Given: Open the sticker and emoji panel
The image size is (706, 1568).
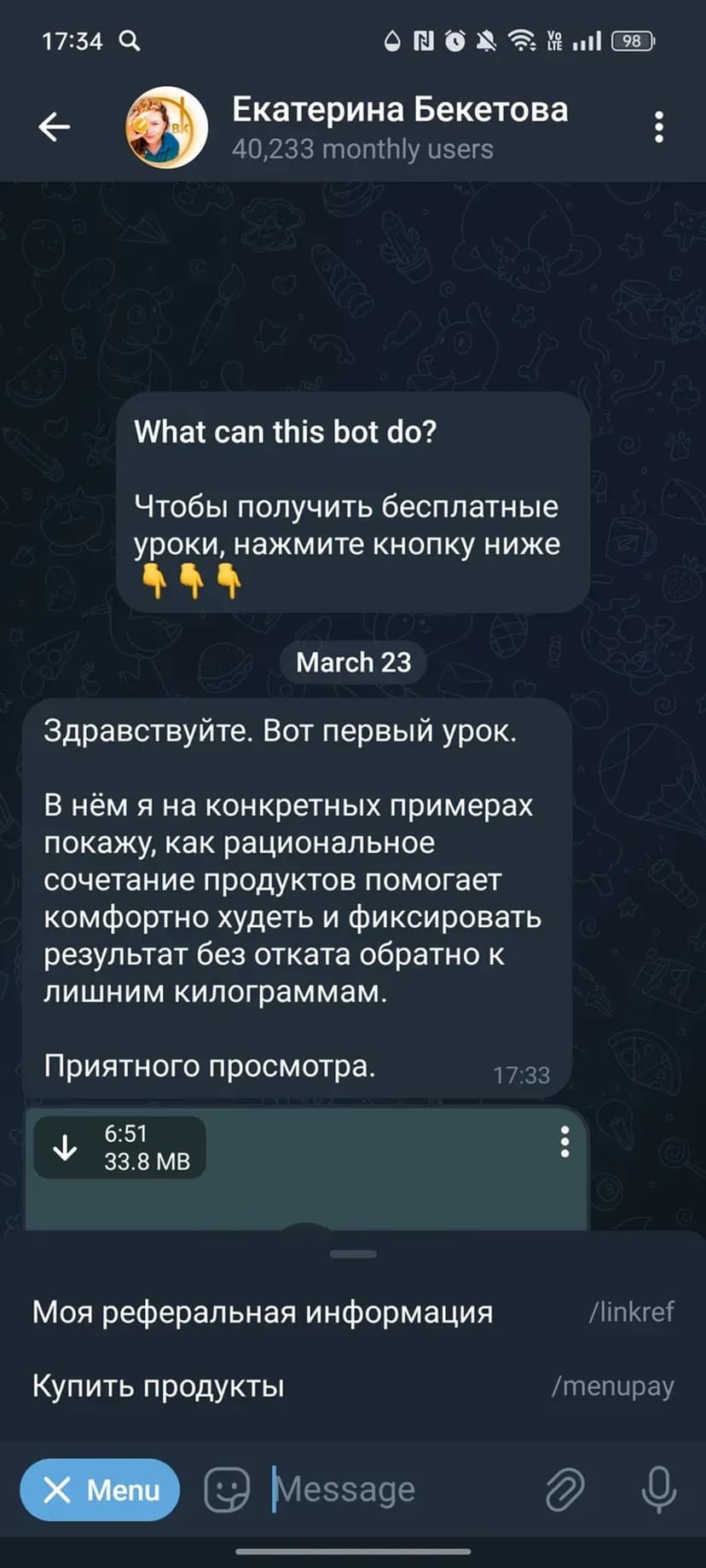Looking at the screenshot, I should click(x=227, y=1490).
